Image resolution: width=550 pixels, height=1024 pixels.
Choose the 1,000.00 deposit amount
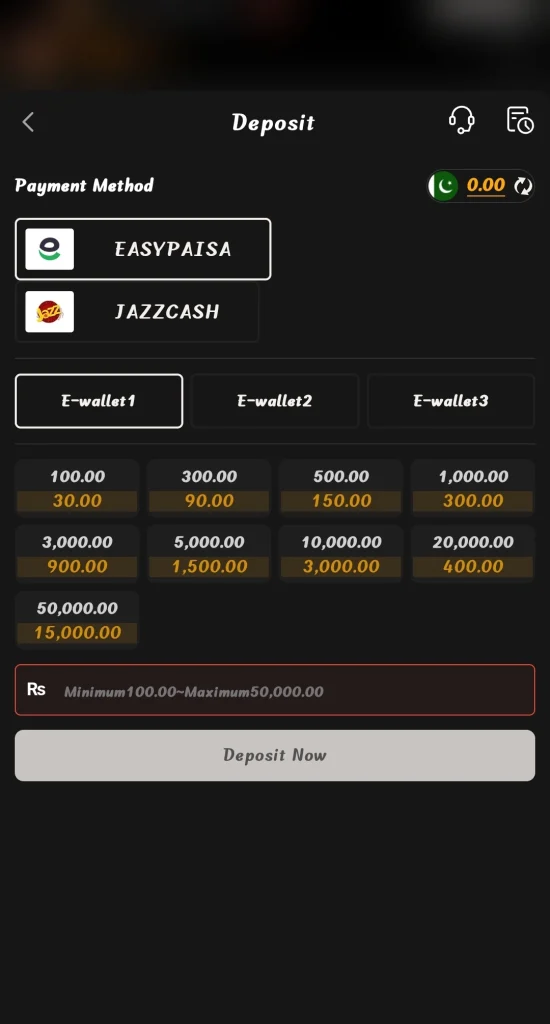click(473, 488)
